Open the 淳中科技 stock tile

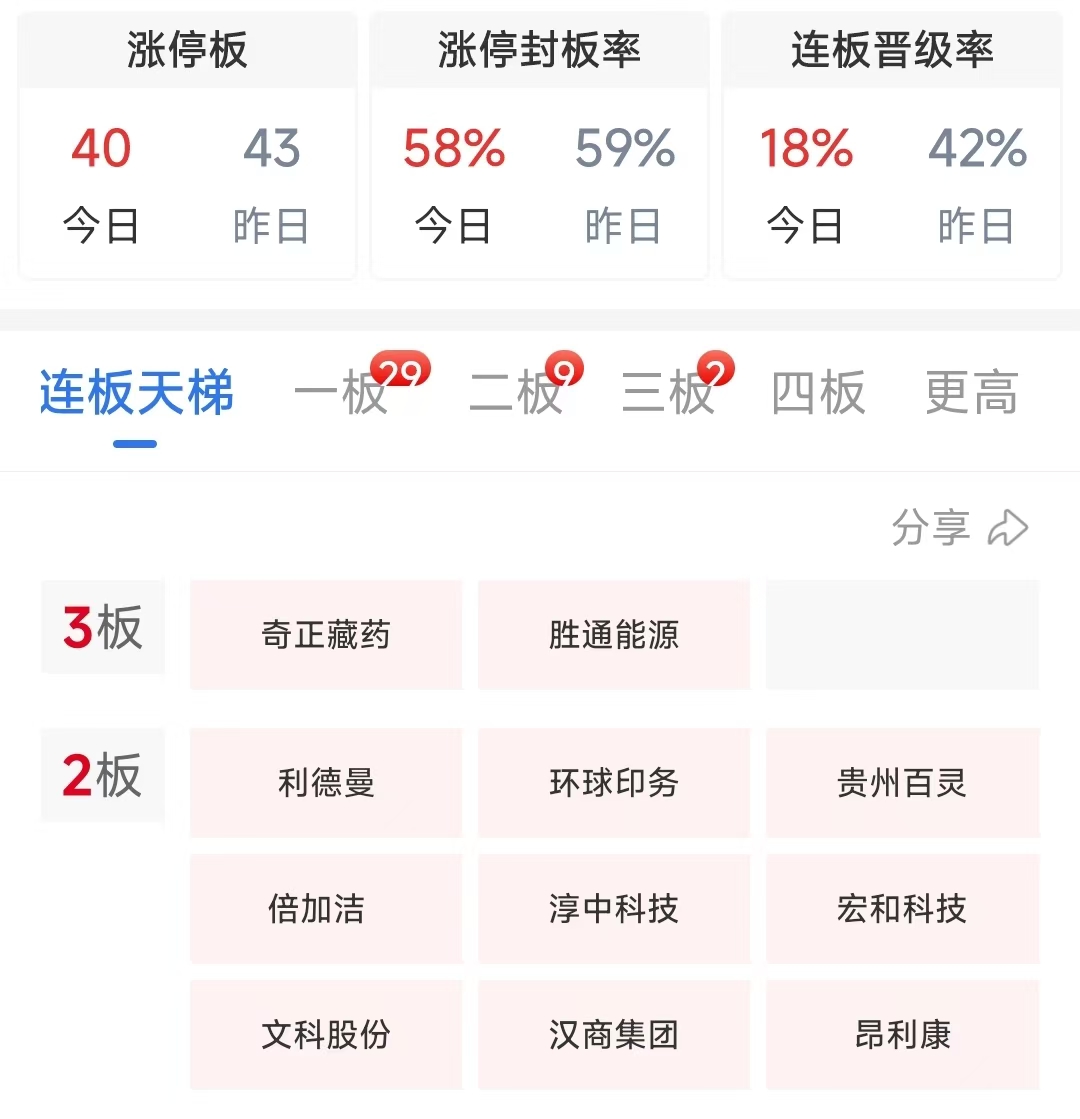(614, 908)
